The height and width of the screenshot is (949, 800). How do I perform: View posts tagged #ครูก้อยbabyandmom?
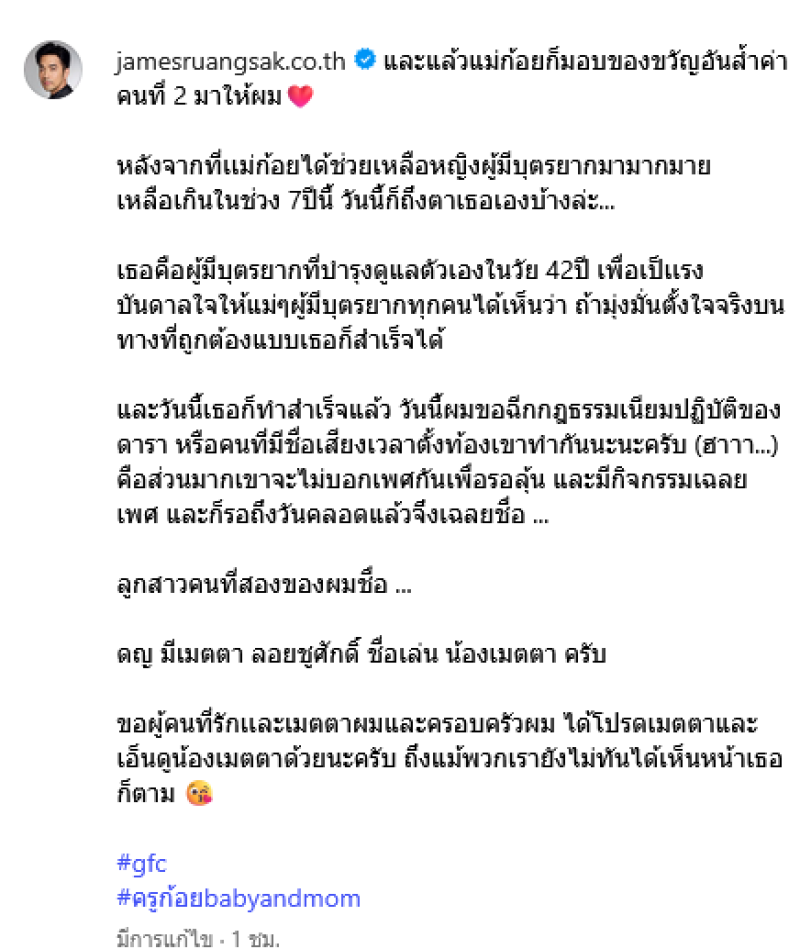pyautogui.click(x=238, y=898)
